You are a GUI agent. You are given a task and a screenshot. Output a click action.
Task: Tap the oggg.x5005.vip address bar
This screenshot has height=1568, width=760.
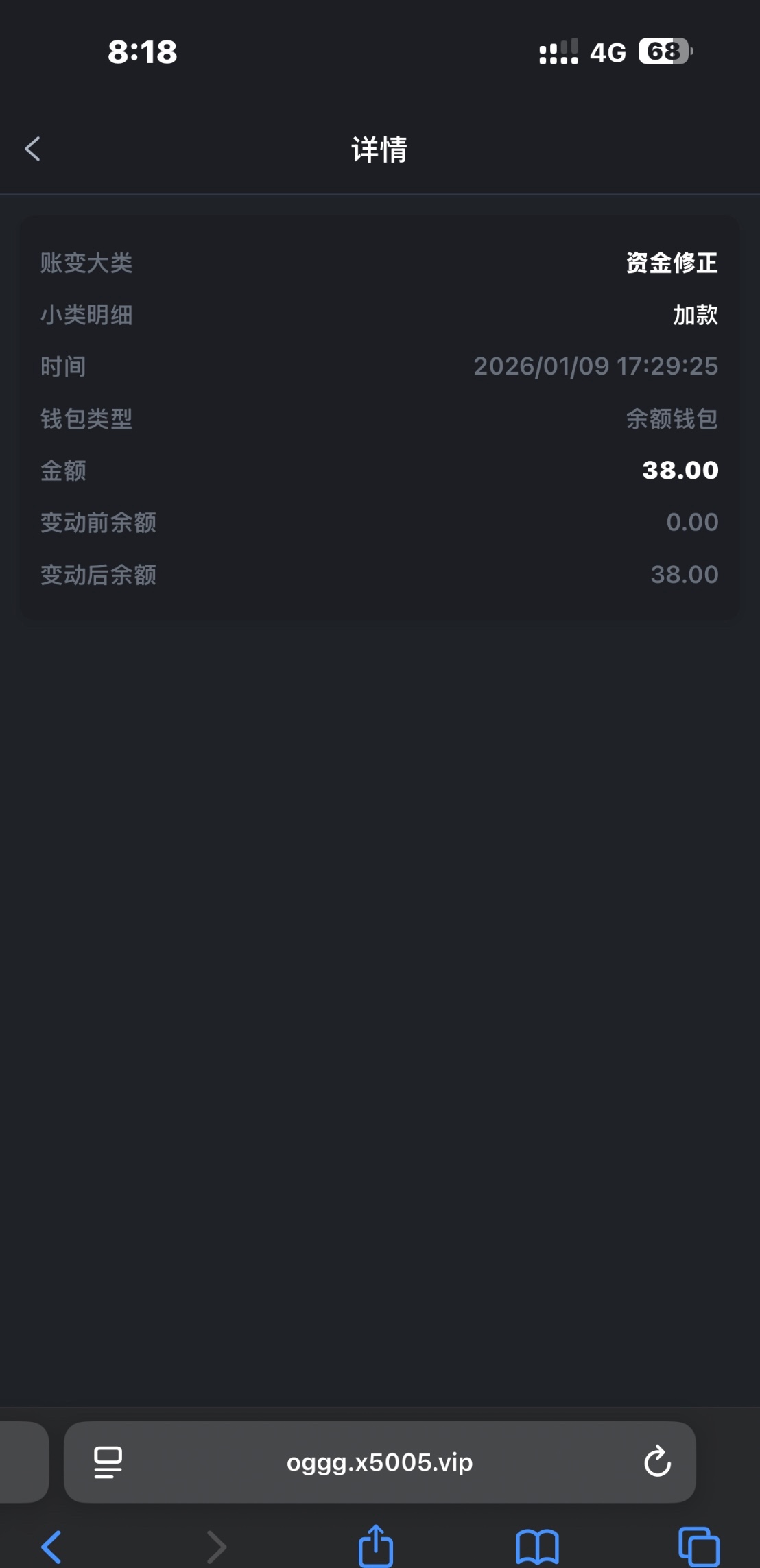(379, 1462)
